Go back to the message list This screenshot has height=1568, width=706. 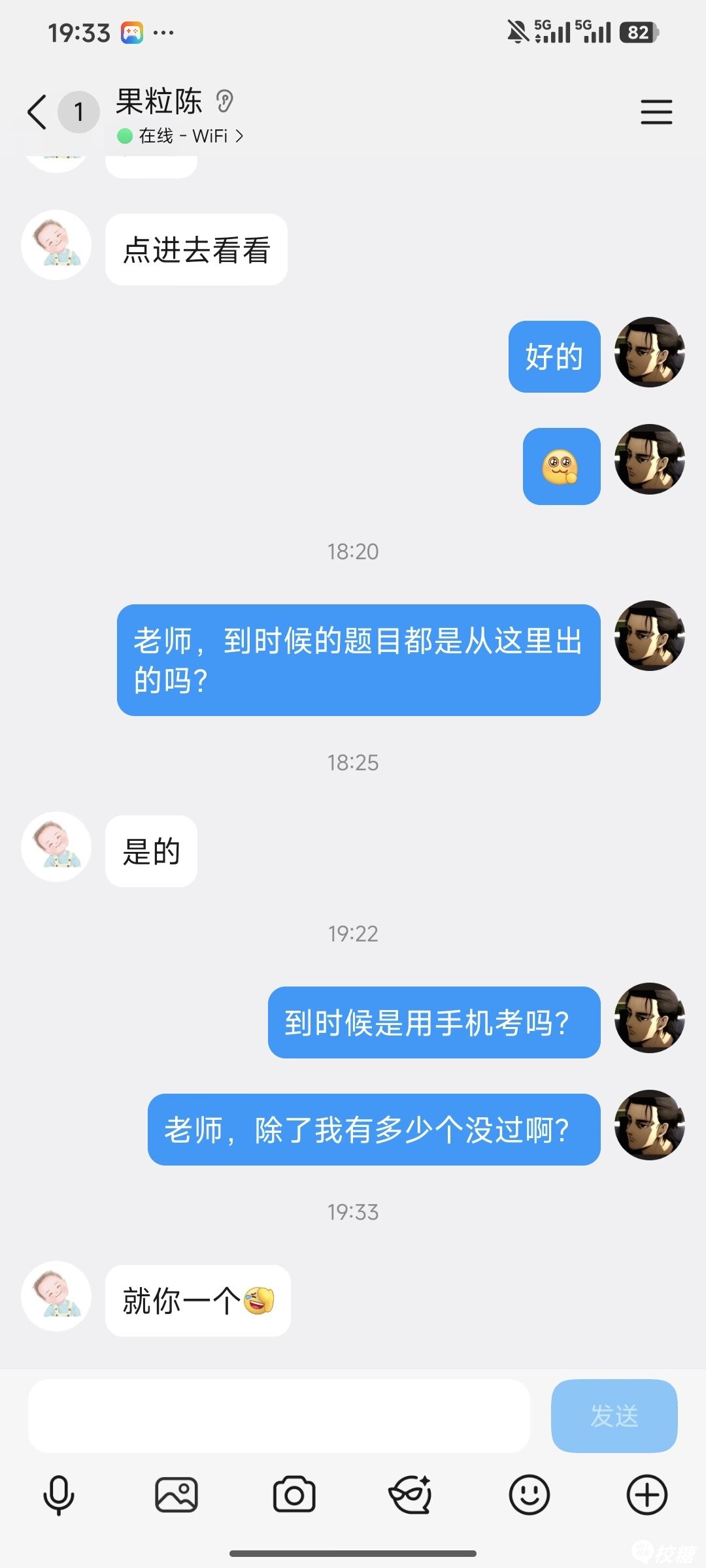coord(37,112)
